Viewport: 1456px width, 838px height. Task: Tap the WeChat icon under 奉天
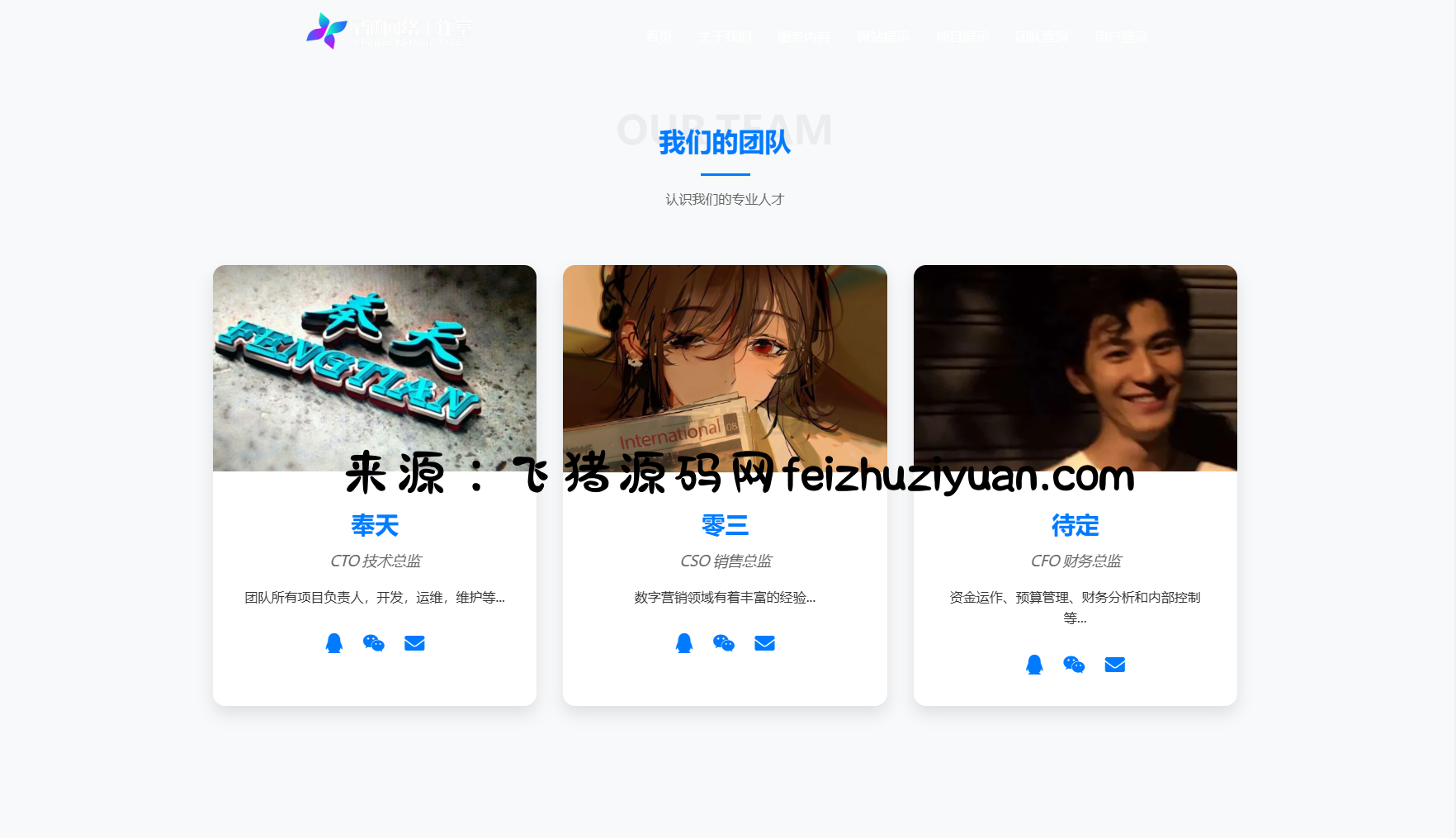click(x=374, y=643)
